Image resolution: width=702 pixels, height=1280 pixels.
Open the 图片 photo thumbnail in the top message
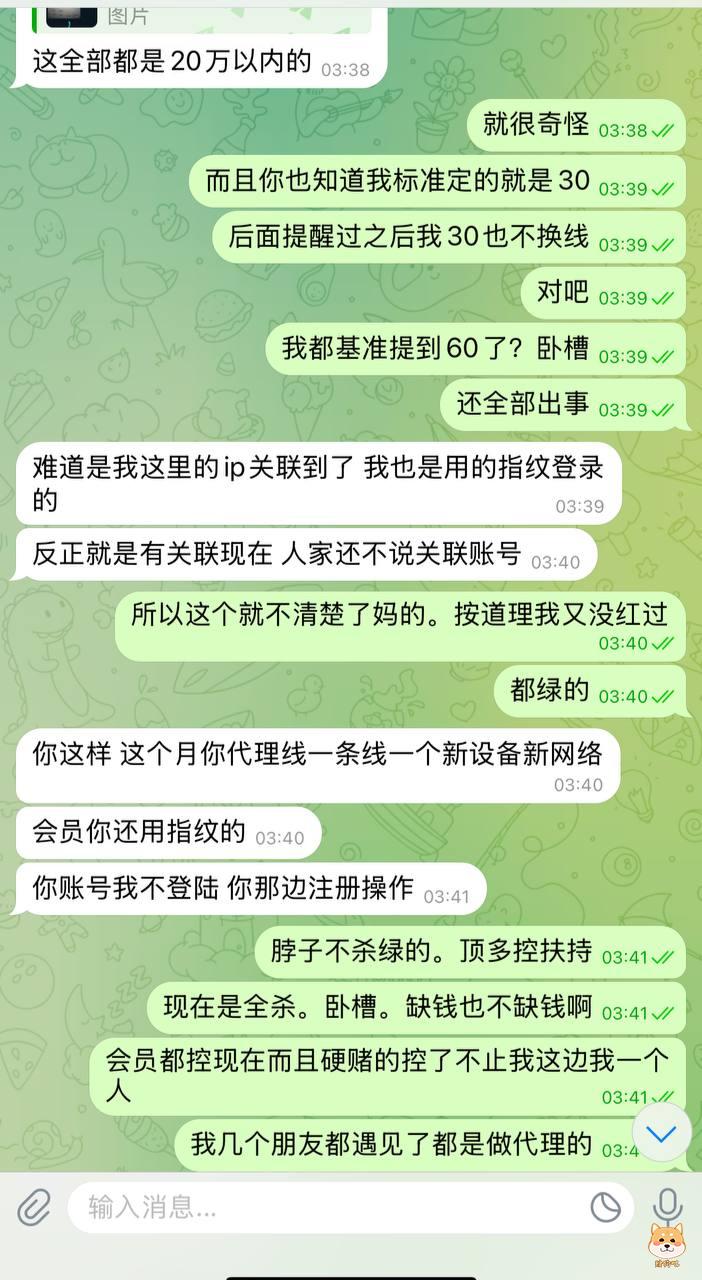coord(72,16)
